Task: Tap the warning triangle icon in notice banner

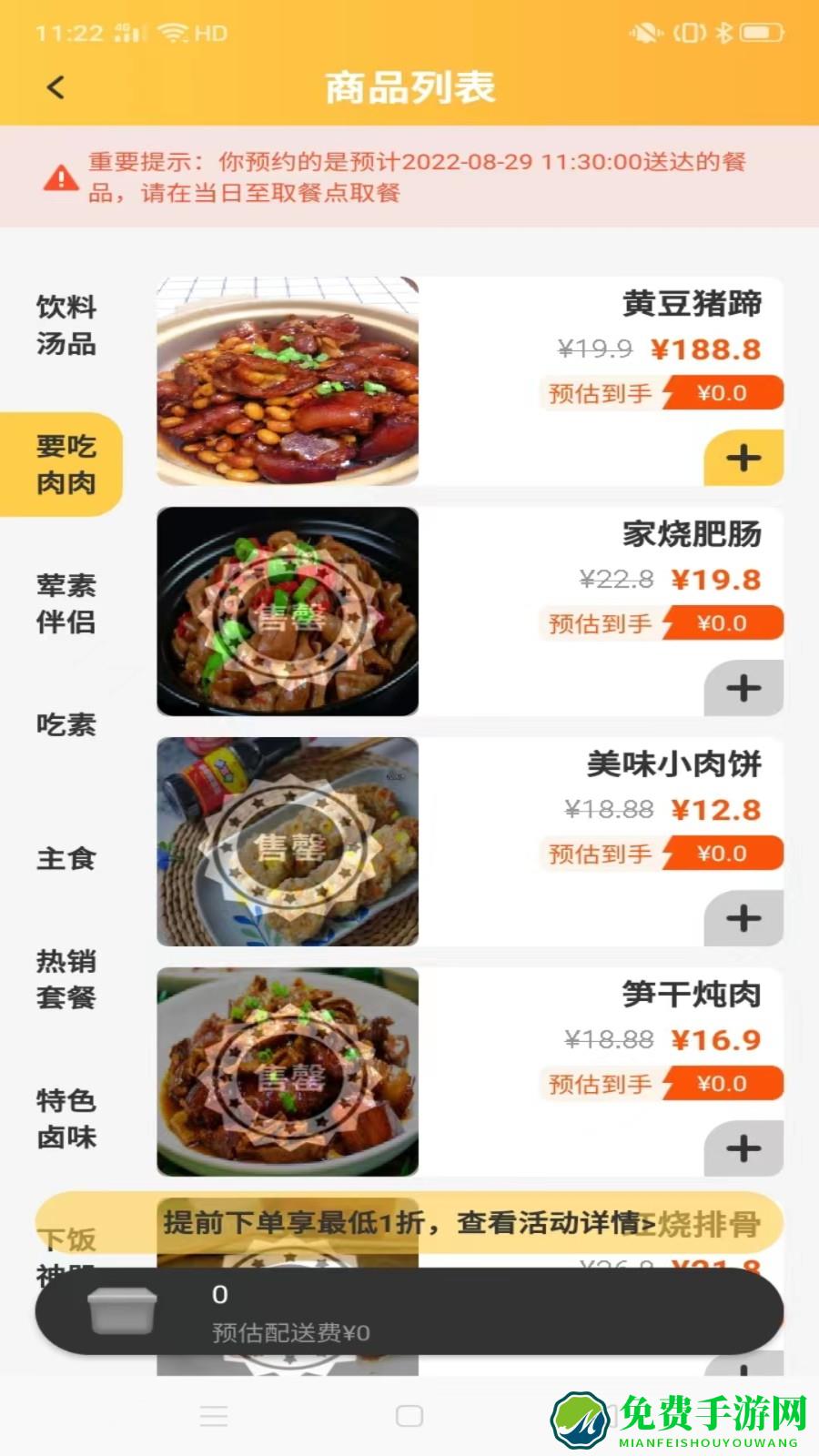Action: (60, 177)
